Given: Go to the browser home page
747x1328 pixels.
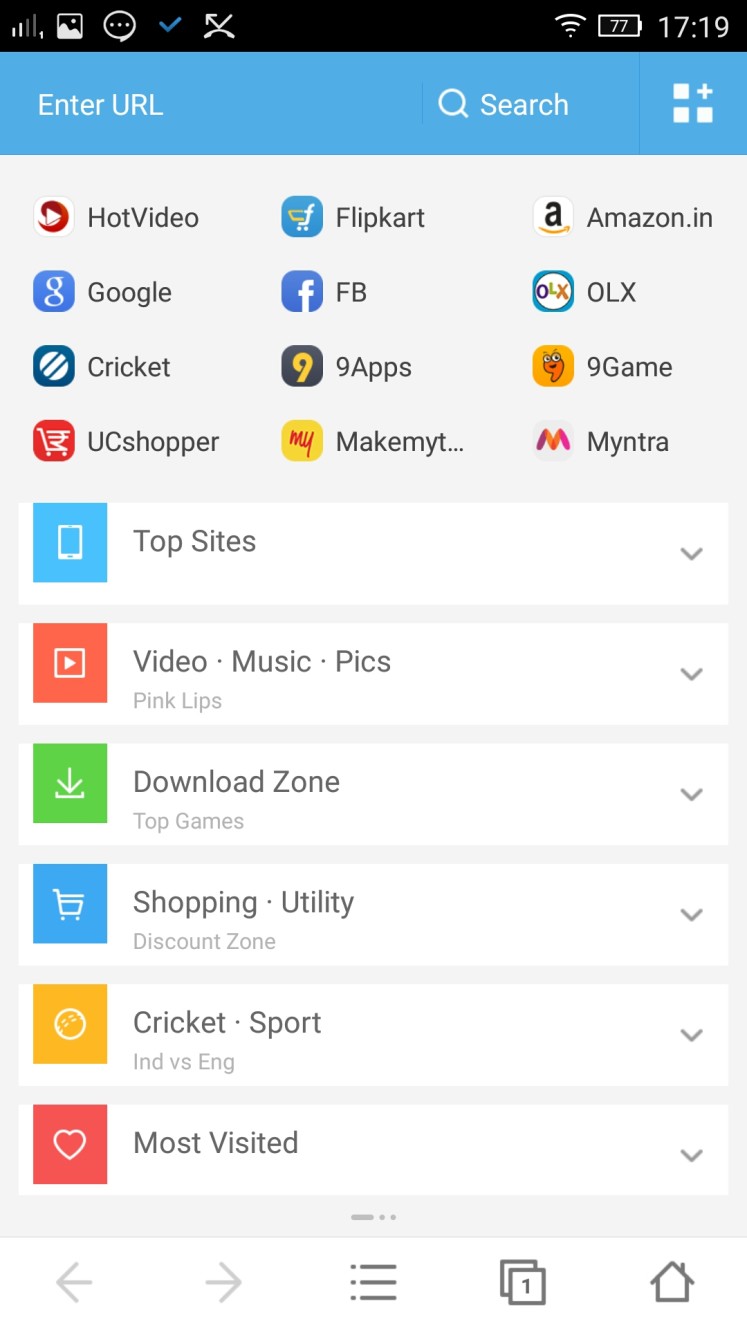Looking at the screenshot, I should [672, 1282].
